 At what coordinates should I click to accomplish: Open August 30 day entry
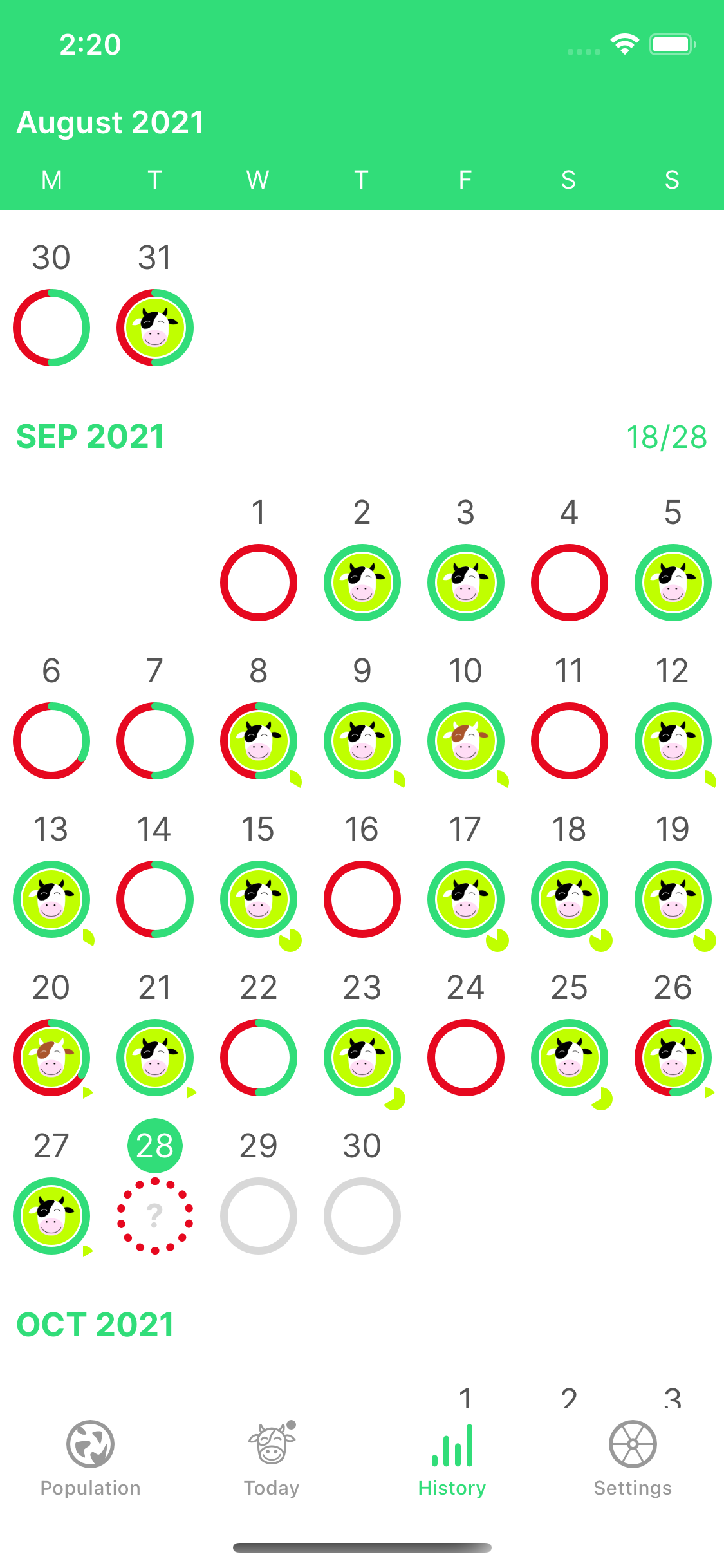(51, 328)
